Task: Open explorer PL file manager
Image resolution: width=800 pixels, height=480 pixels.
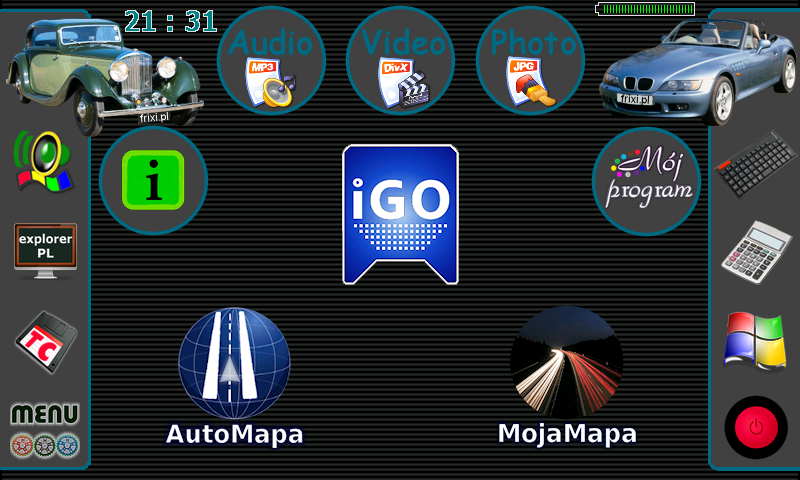Action: click(x=45, y=250)
